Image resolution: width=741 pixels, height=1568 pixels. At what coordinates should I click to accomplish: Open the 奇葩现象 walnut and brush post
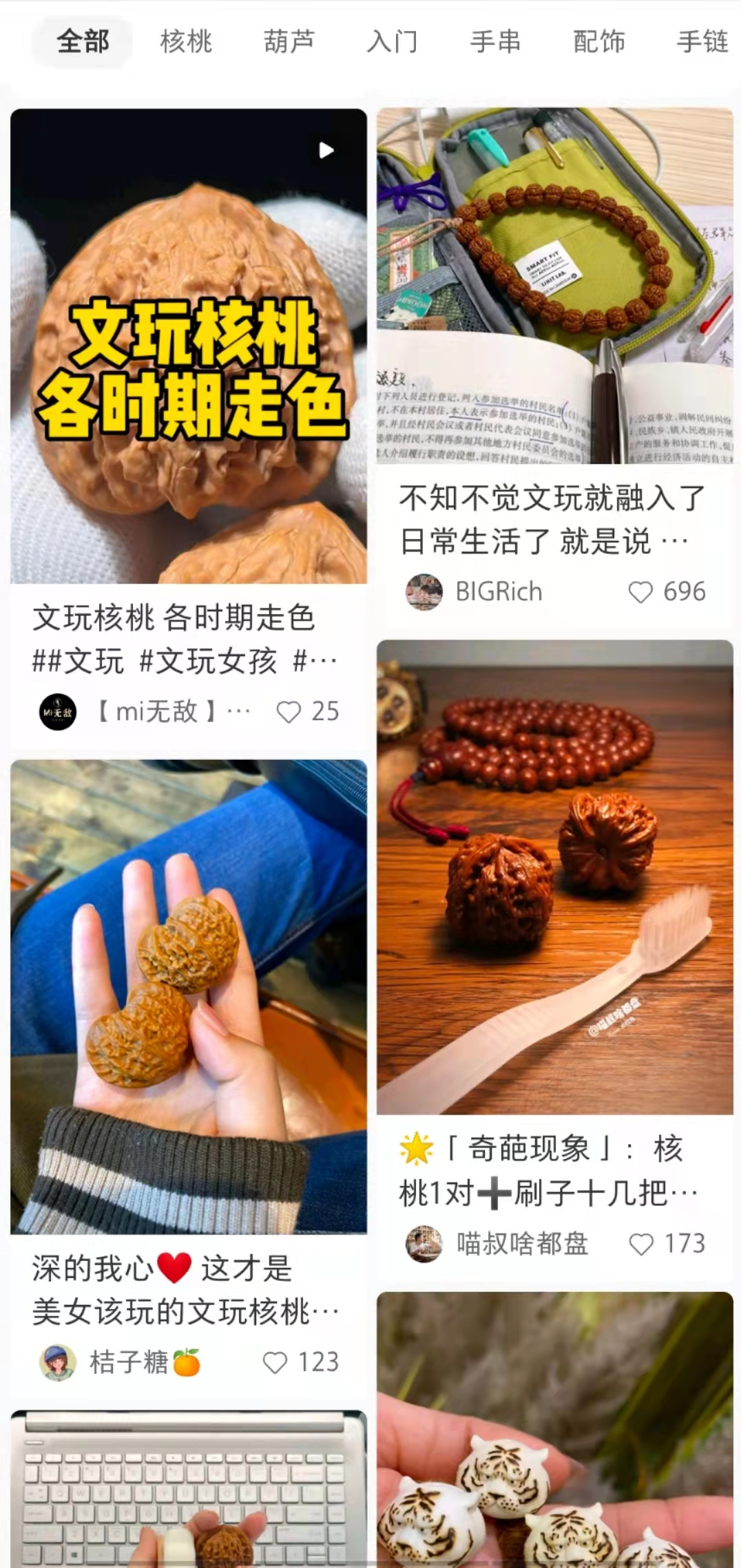point(554,877)
